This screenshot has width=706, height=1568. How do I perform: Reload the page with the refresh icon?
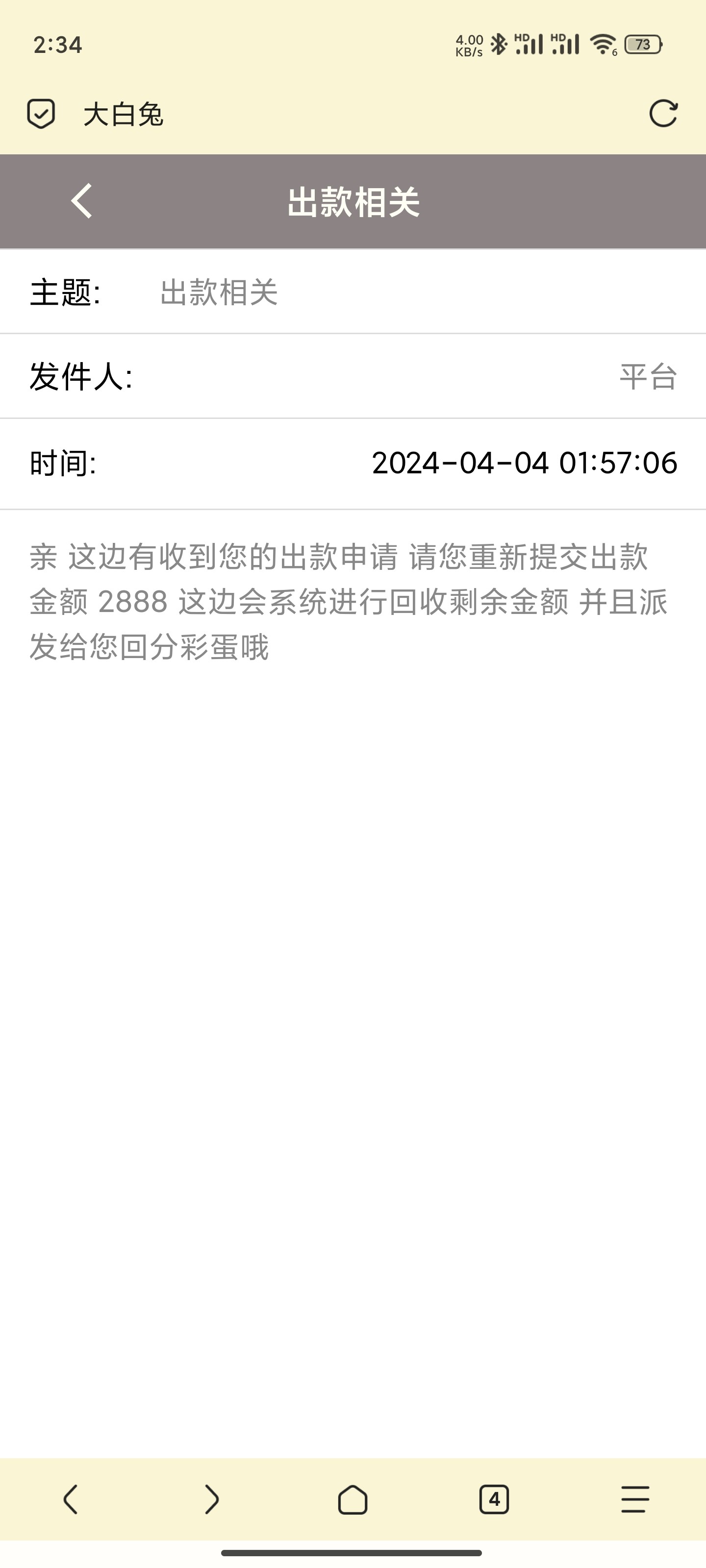(663, 114)
